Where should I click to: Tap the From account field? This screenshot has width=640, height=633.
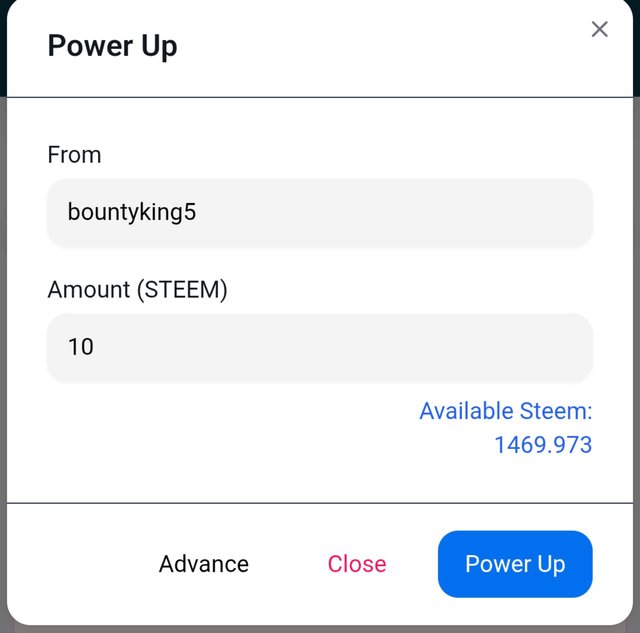coord(319,212)
